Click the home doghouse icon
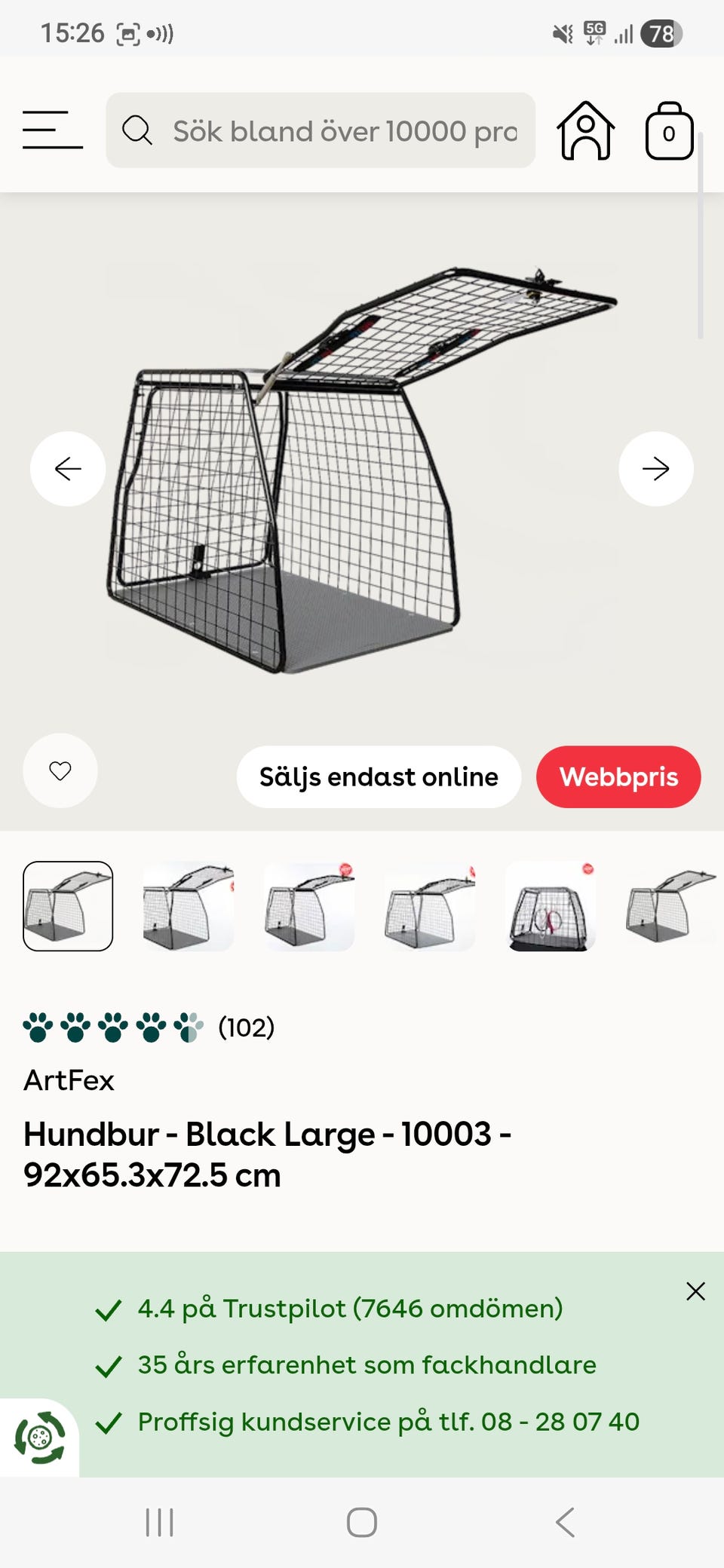 click(x=587, y=131)
